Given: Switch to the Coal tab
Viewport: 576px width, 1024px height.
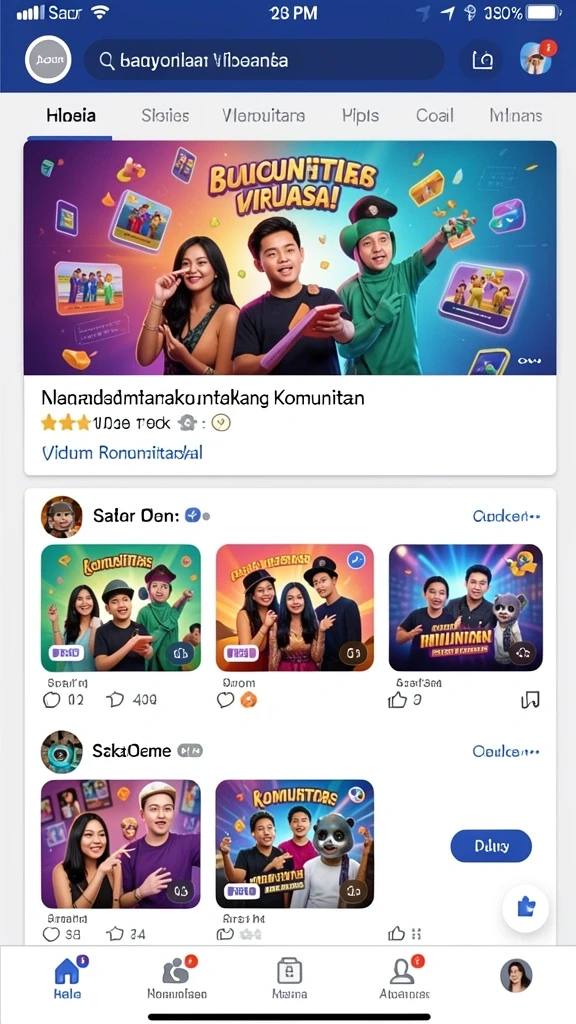Looking at the screenshot, I should (434, 116).
